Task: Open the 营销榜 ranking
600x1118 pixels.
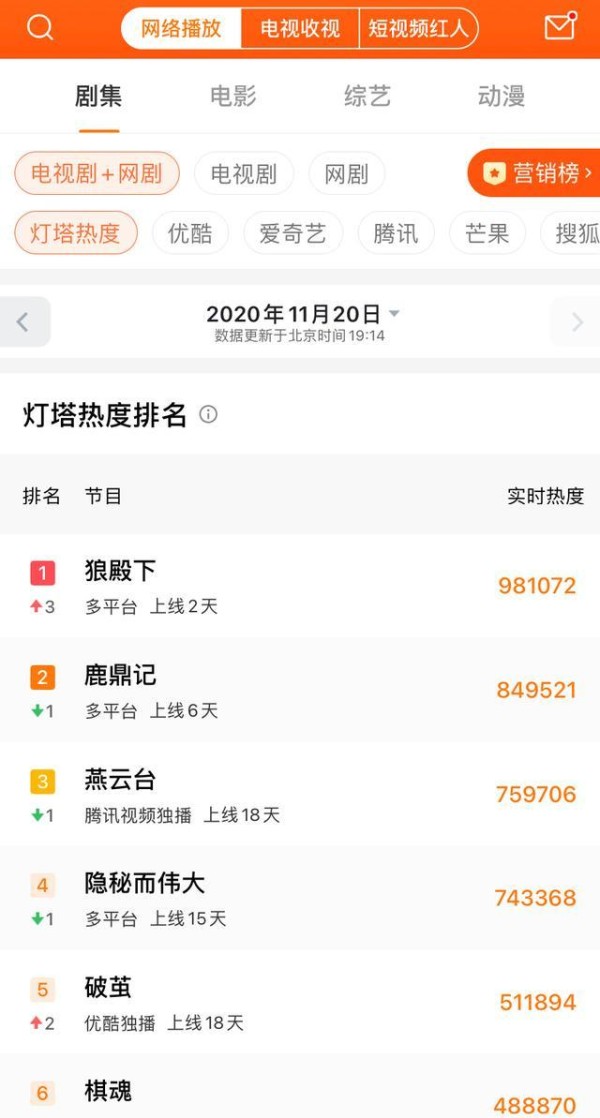Action: [537, 174]
